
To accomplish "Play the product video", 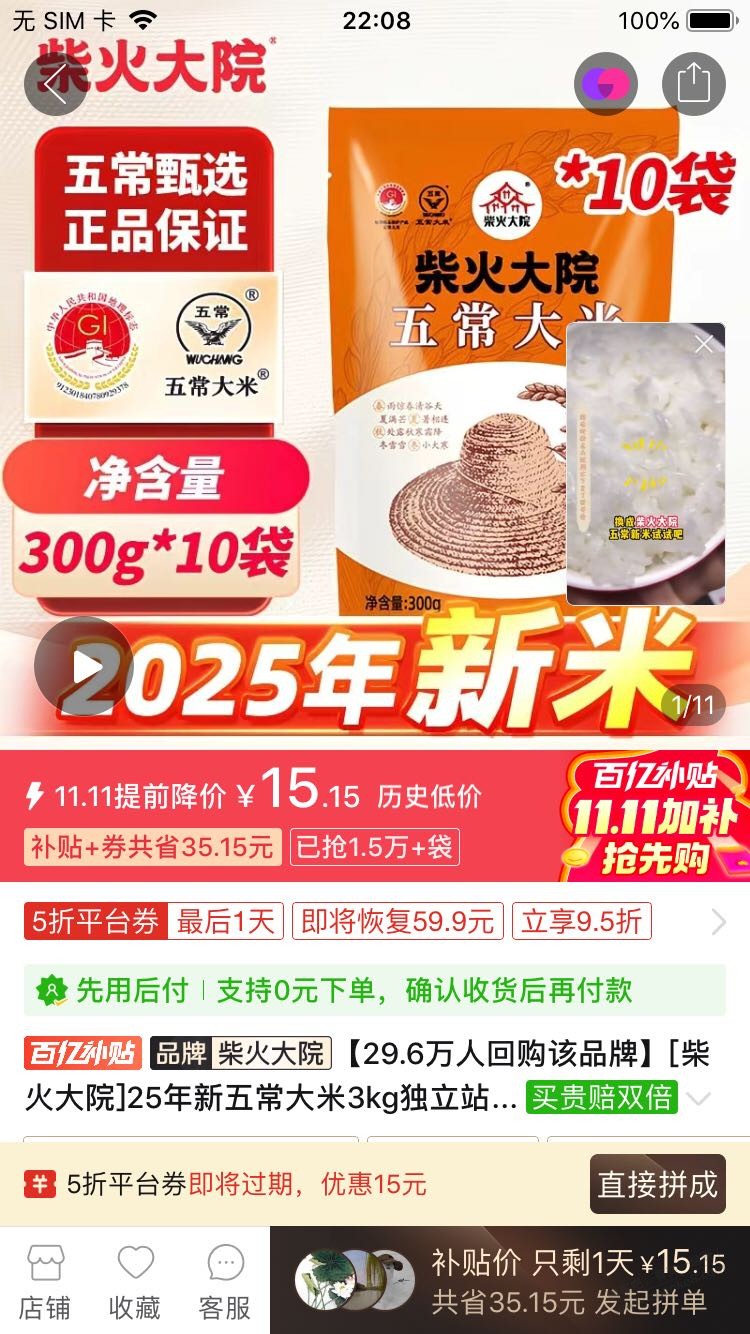I will click(x=84, y=666).
